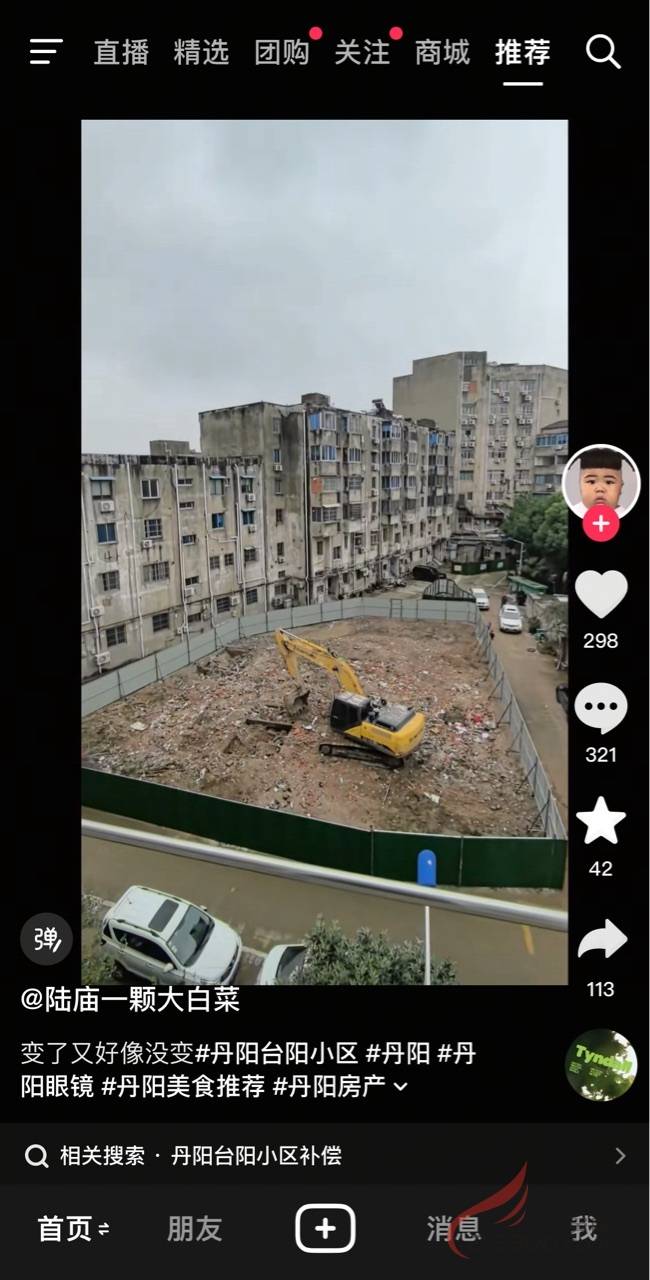Go to the 朋友 tab
Screen dimensions: 650x1280
(194, 1229)
